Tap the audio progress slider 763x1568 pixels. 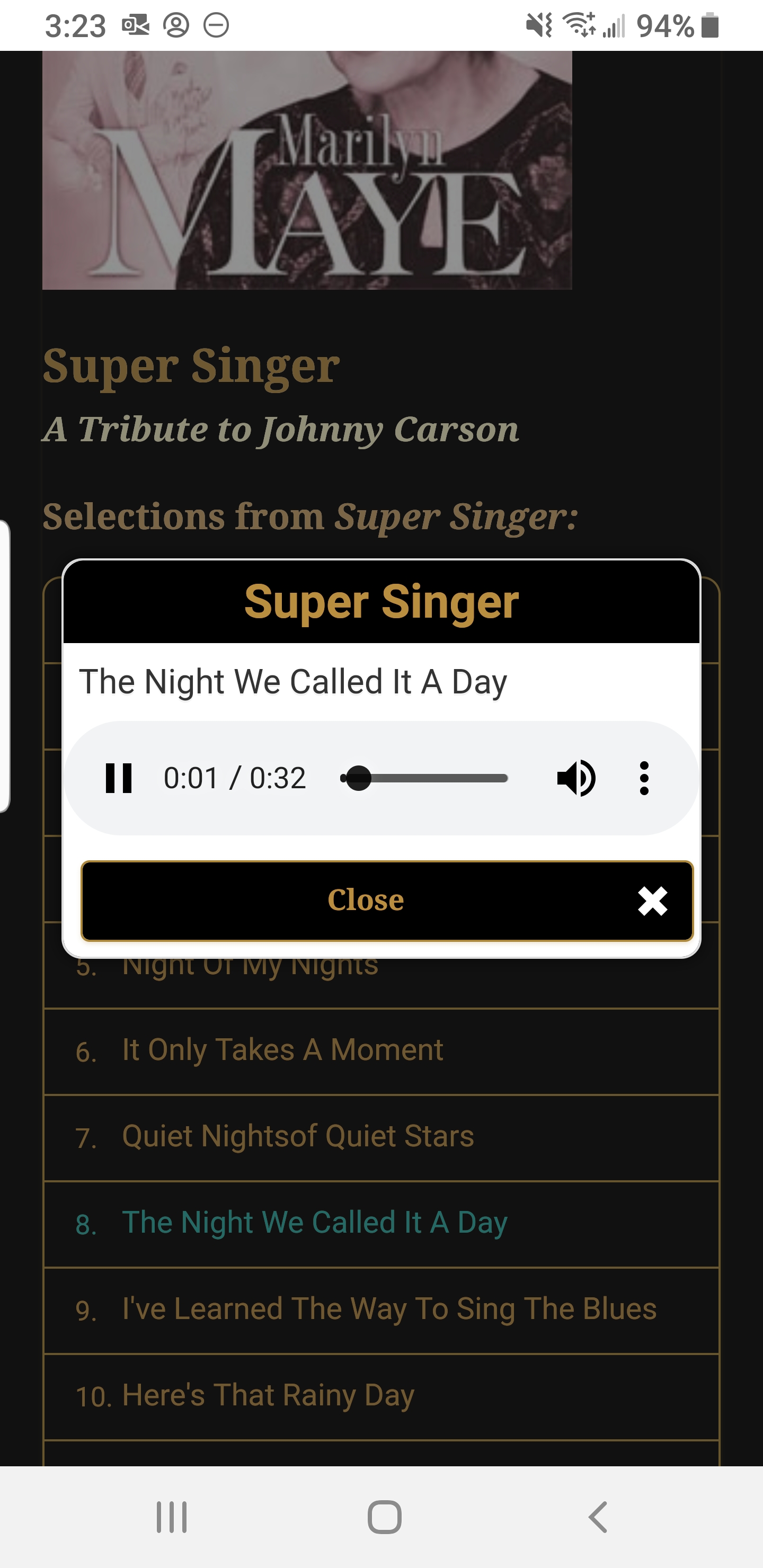[x=424, y=778]
